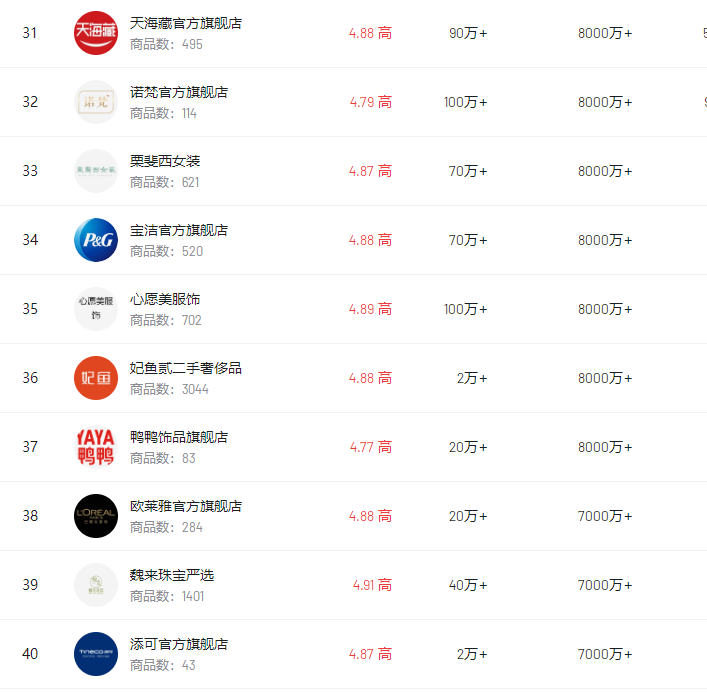Open the 栗斐西女装 store row
Viewport: 707px width, 692px height.
click(x=165, y=161)
